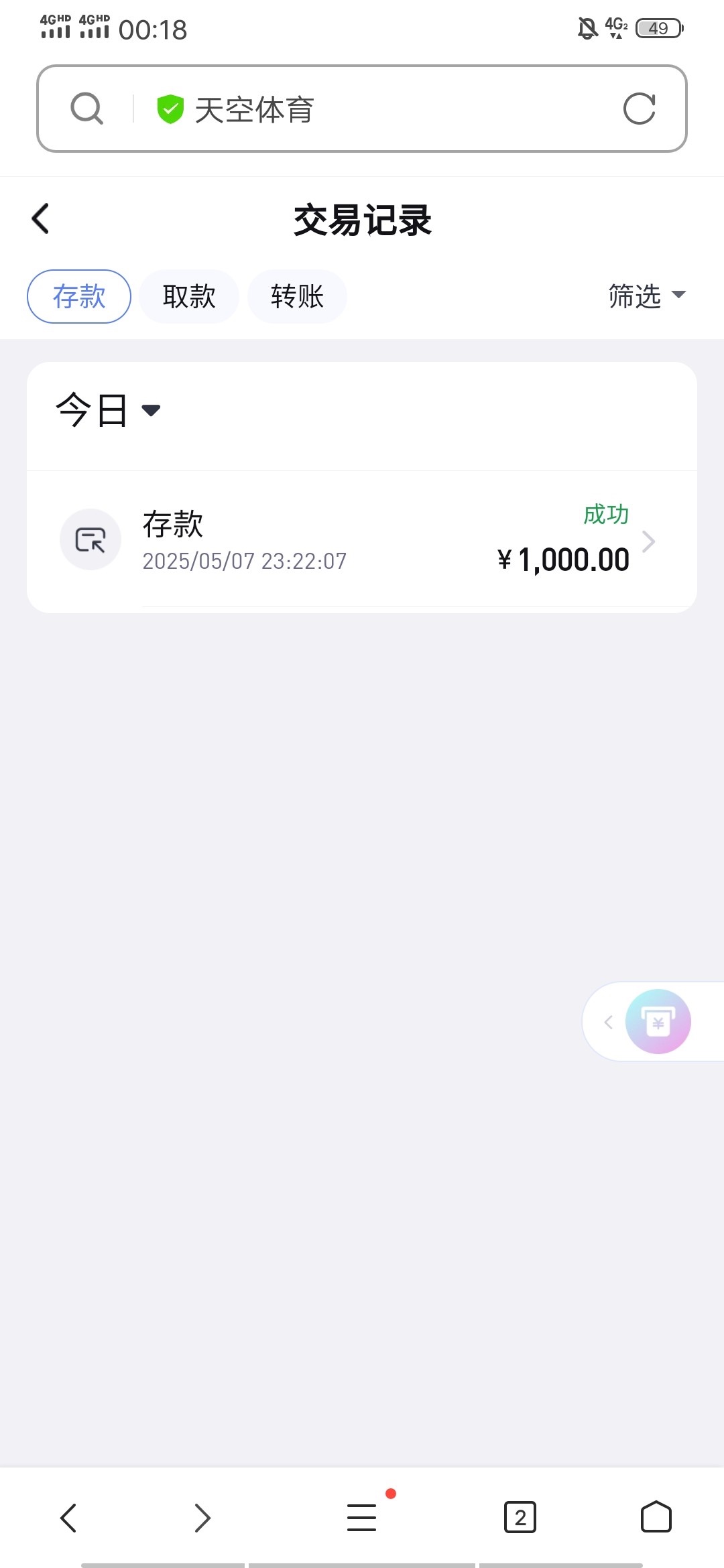This screenshot has width=724, height=1568.
Task: Tap the search icon in address bar
Action: (87, 109)
